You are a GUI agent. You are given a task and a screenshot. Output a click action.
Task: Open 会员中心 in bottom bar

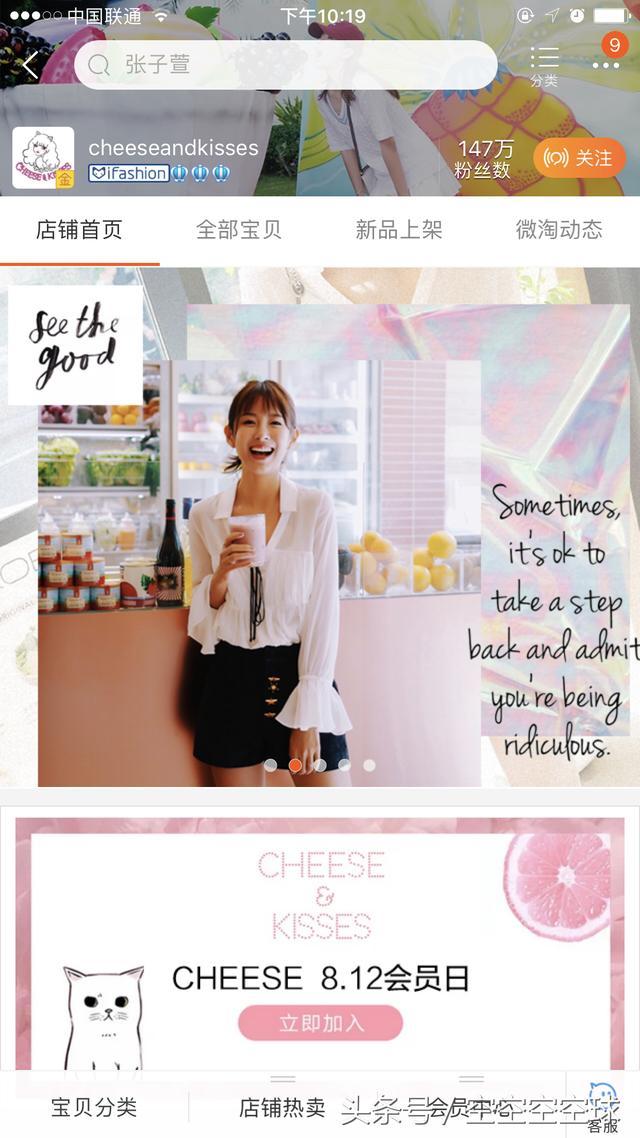tap(470, 1107)
